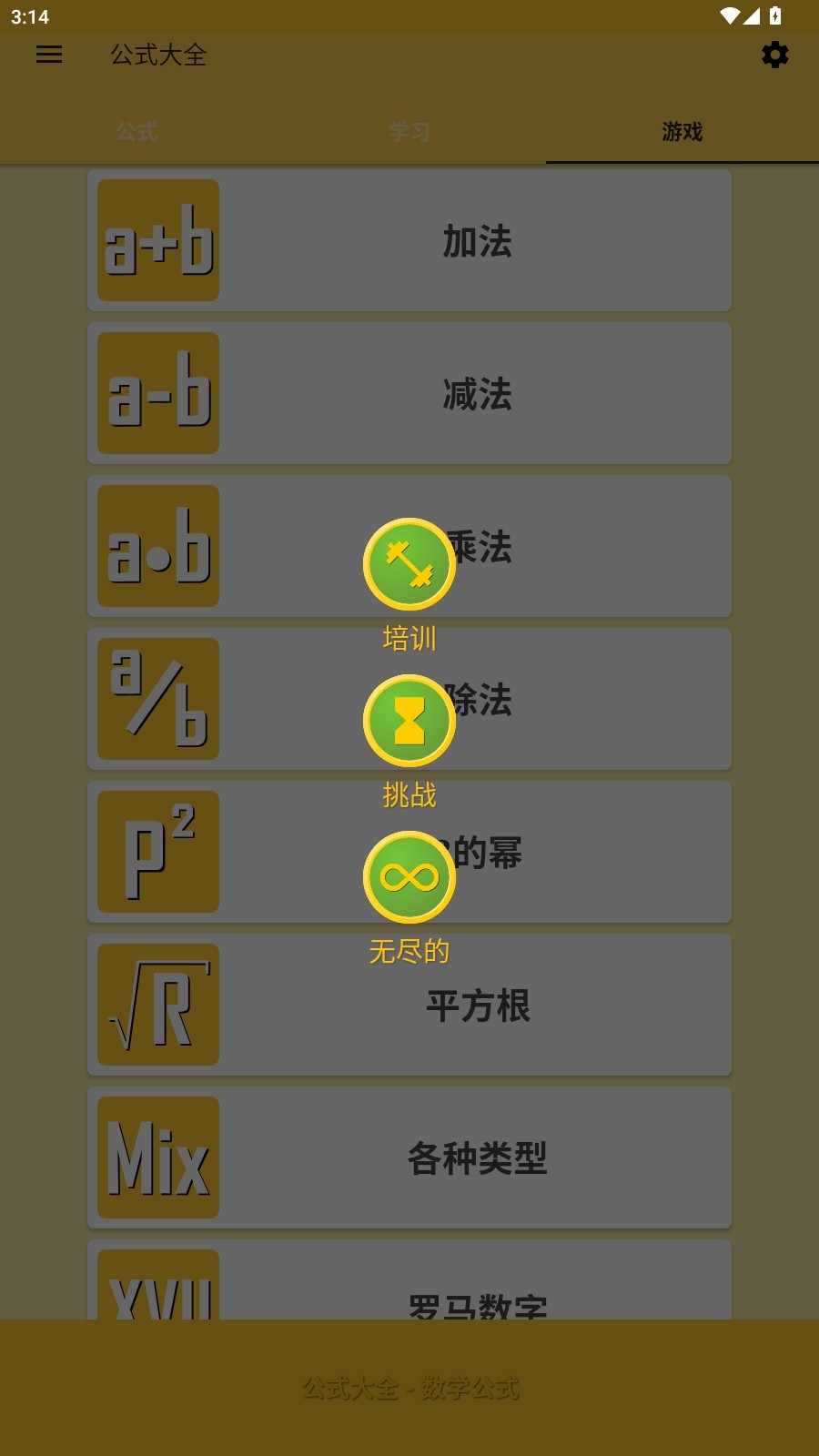Select the multiplication game icon a·b
This screenshot has height=1456, width=819.
pyautogui.click(x=157, y=545)
